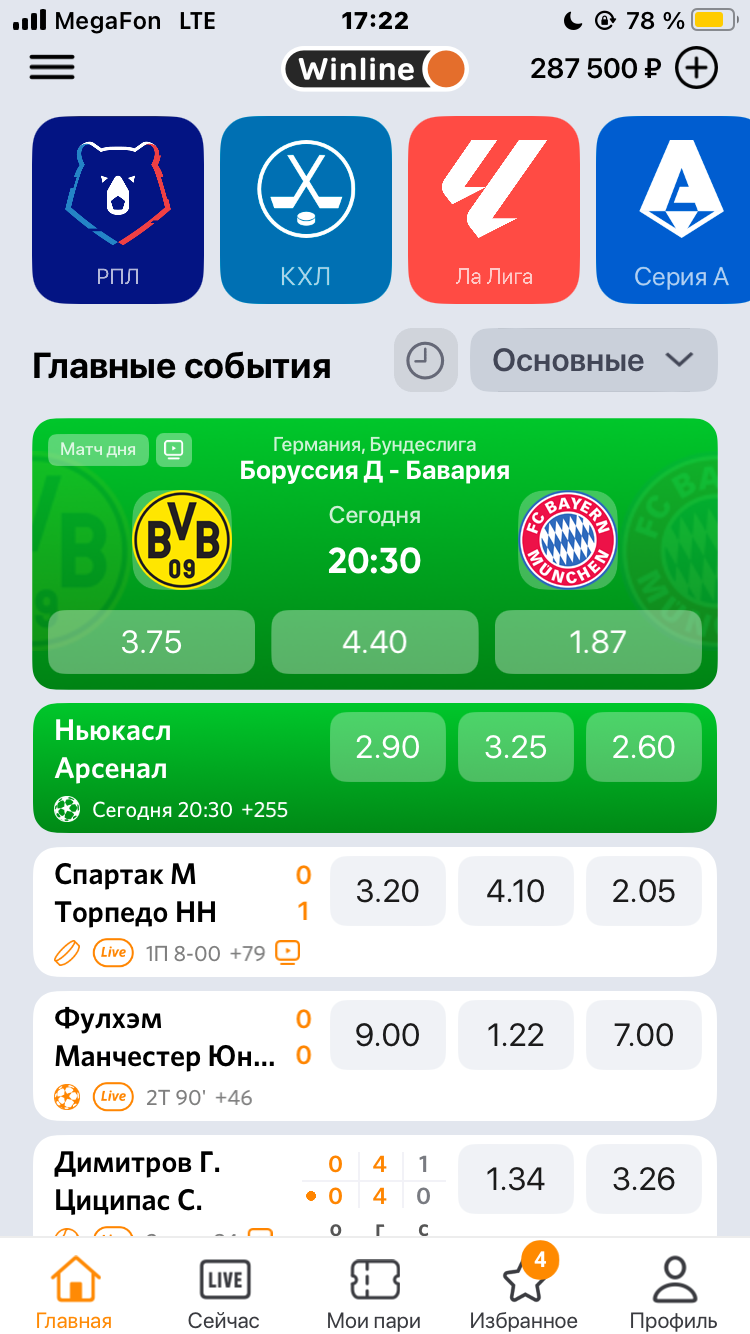Open the Серия А tile
This screenshot has width=750, height=1334.
[676, 210]
